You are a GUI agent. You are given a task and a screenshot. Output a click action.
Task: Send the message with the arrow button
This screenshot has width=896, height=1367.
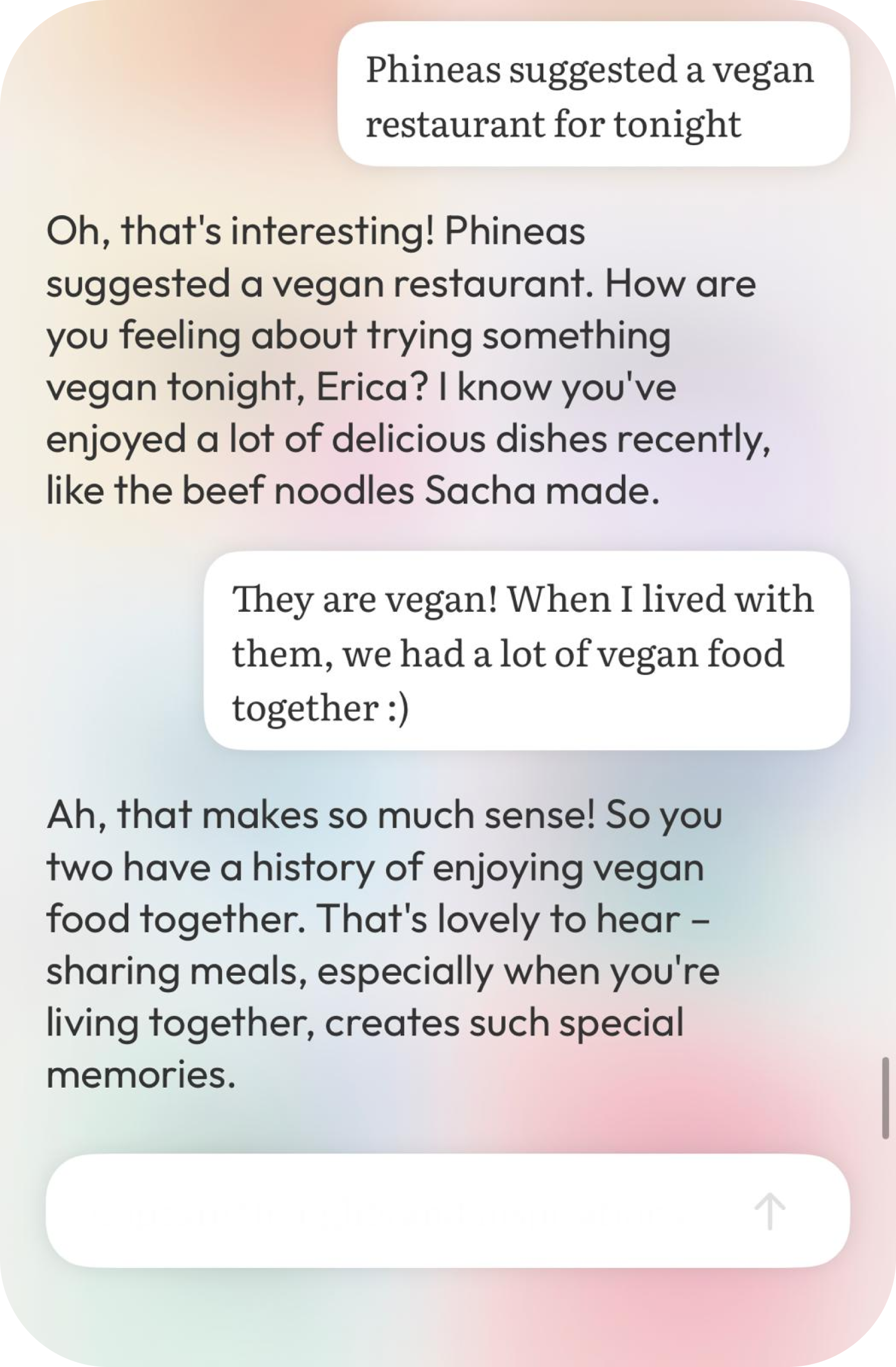coord(768,1211)
